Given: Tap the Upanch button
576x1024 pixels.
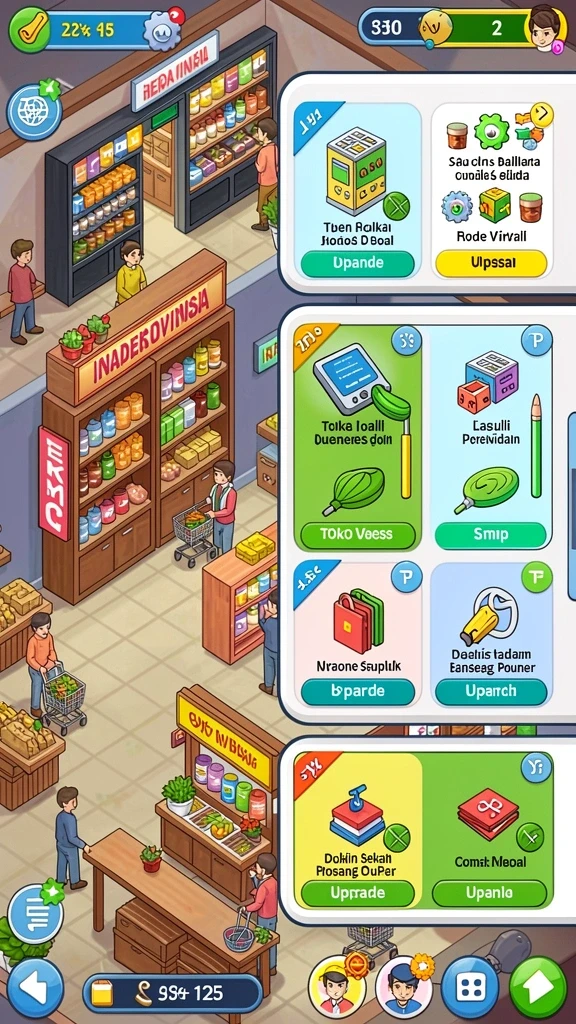Looking at the screenshot, I should click(490, 692).
